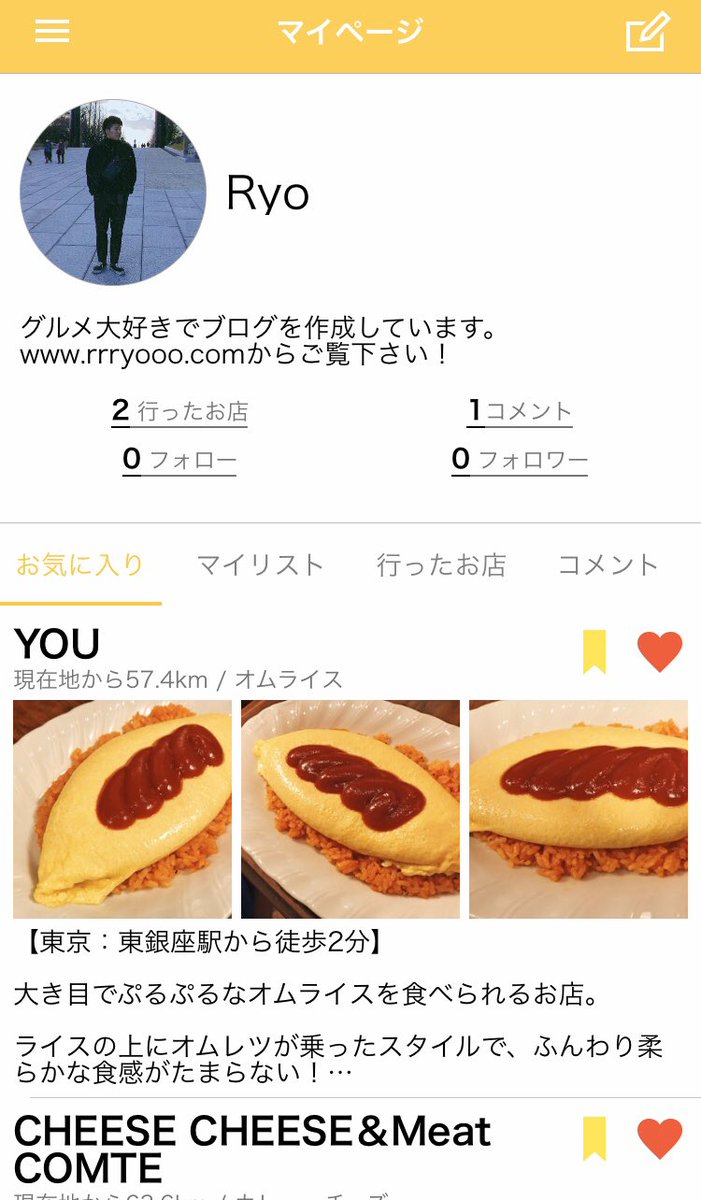Viewport: 701px width, 1200px height.
Task: Open the first omurice photo of YOU
Action: click(x=122, y=809)
